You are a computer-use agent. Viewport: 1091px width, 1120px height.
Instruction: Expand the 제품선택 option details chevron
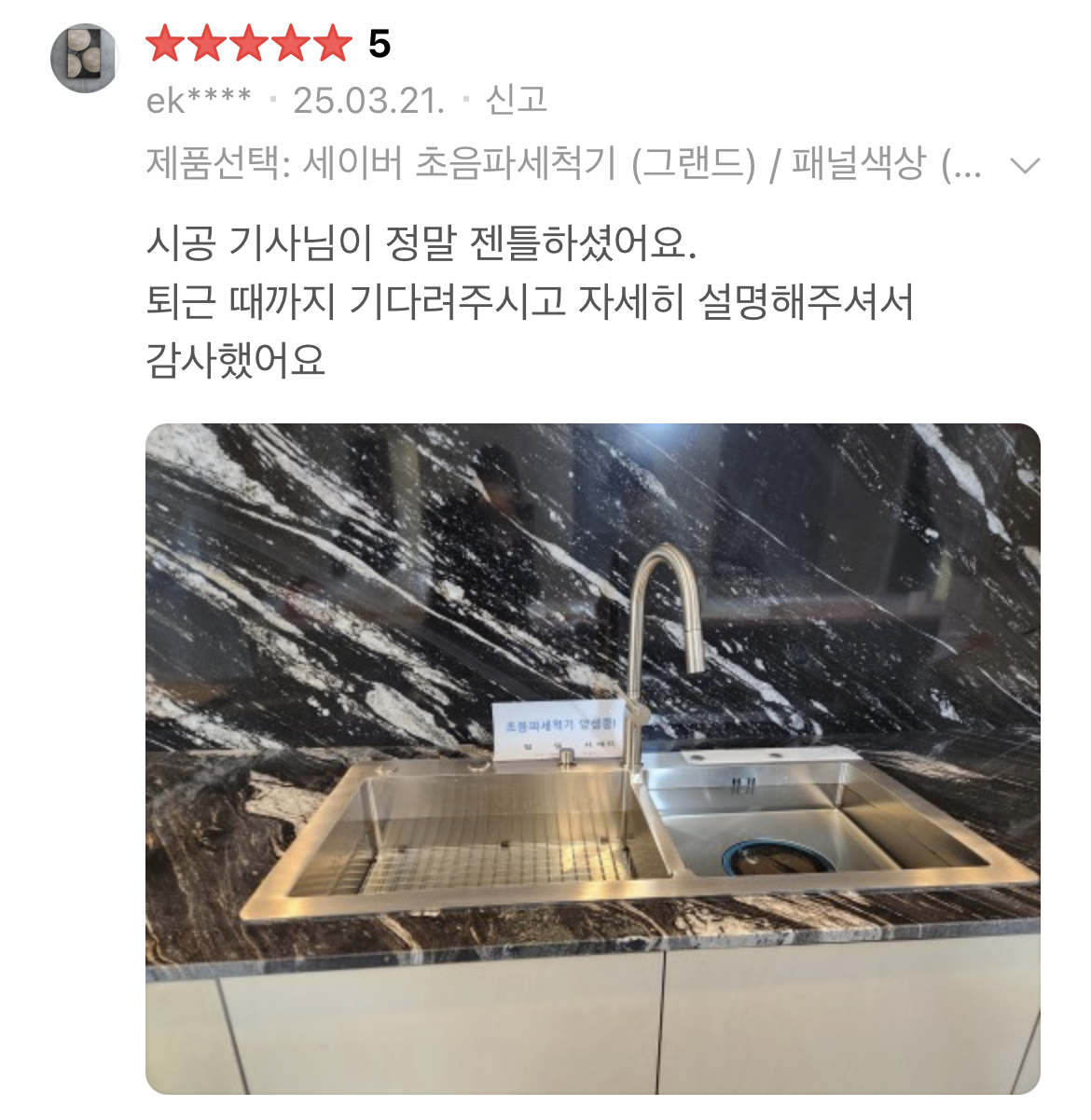point(1025,167)
